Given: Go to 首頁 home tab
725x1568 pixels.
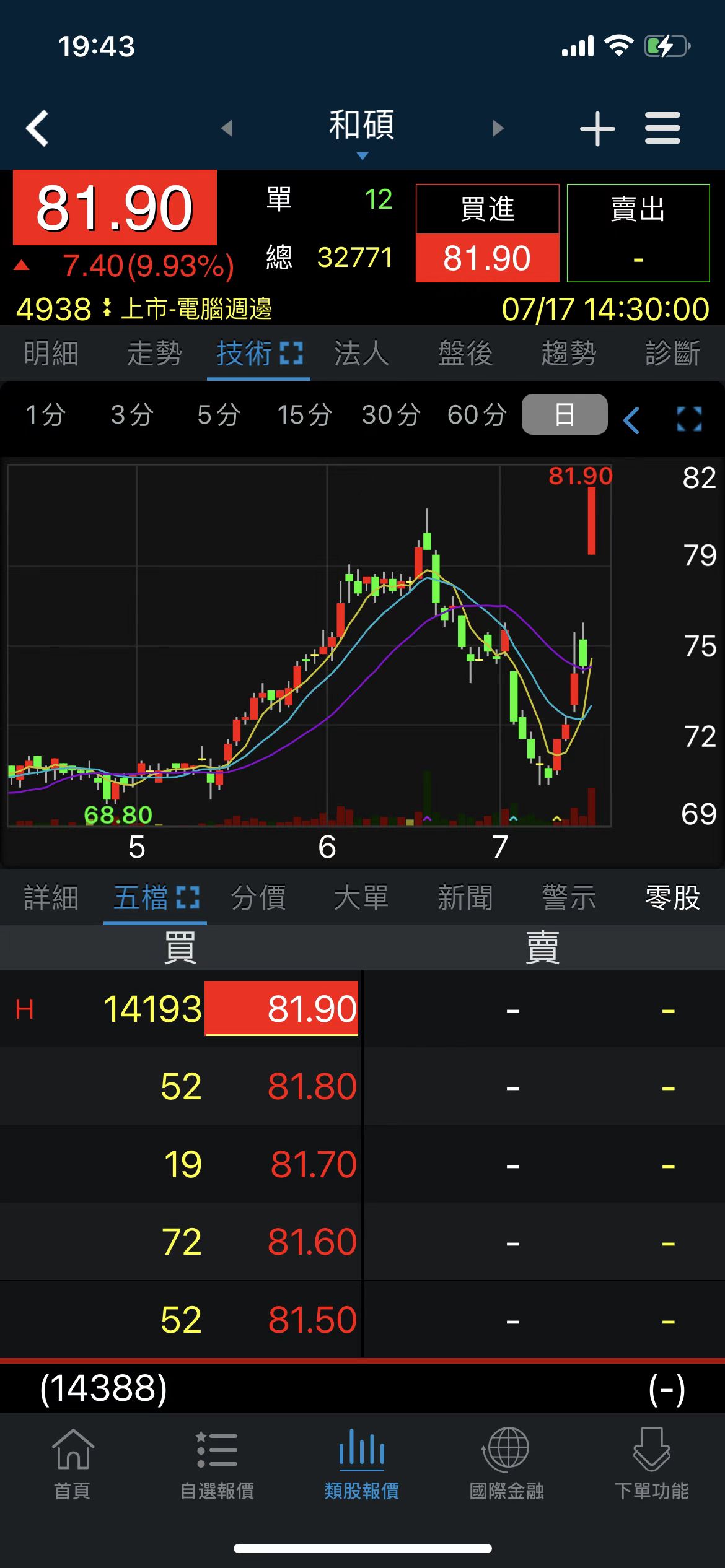Looking at the screenshot, I should (72, 1464).
